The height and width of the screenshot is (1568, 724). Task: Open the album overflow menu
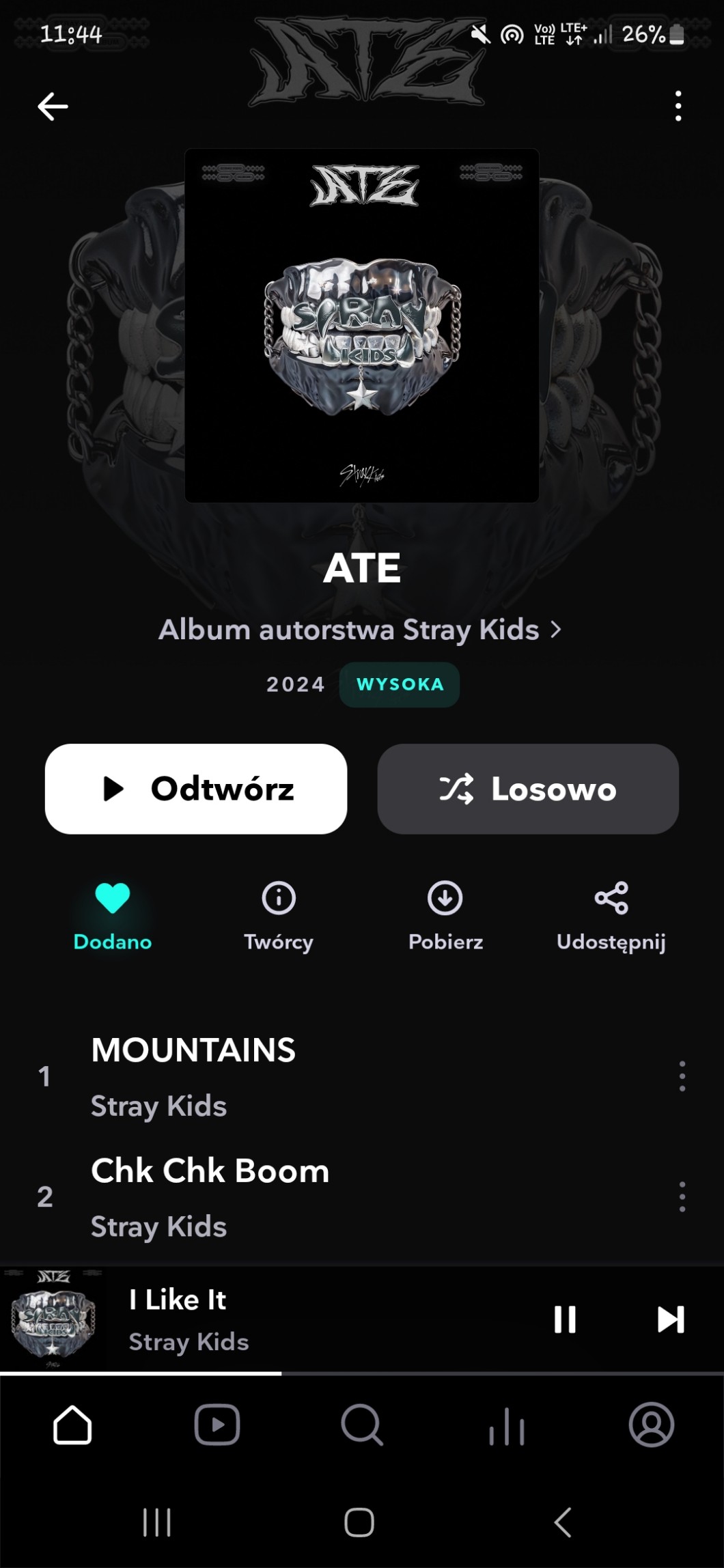pos(678,107)
